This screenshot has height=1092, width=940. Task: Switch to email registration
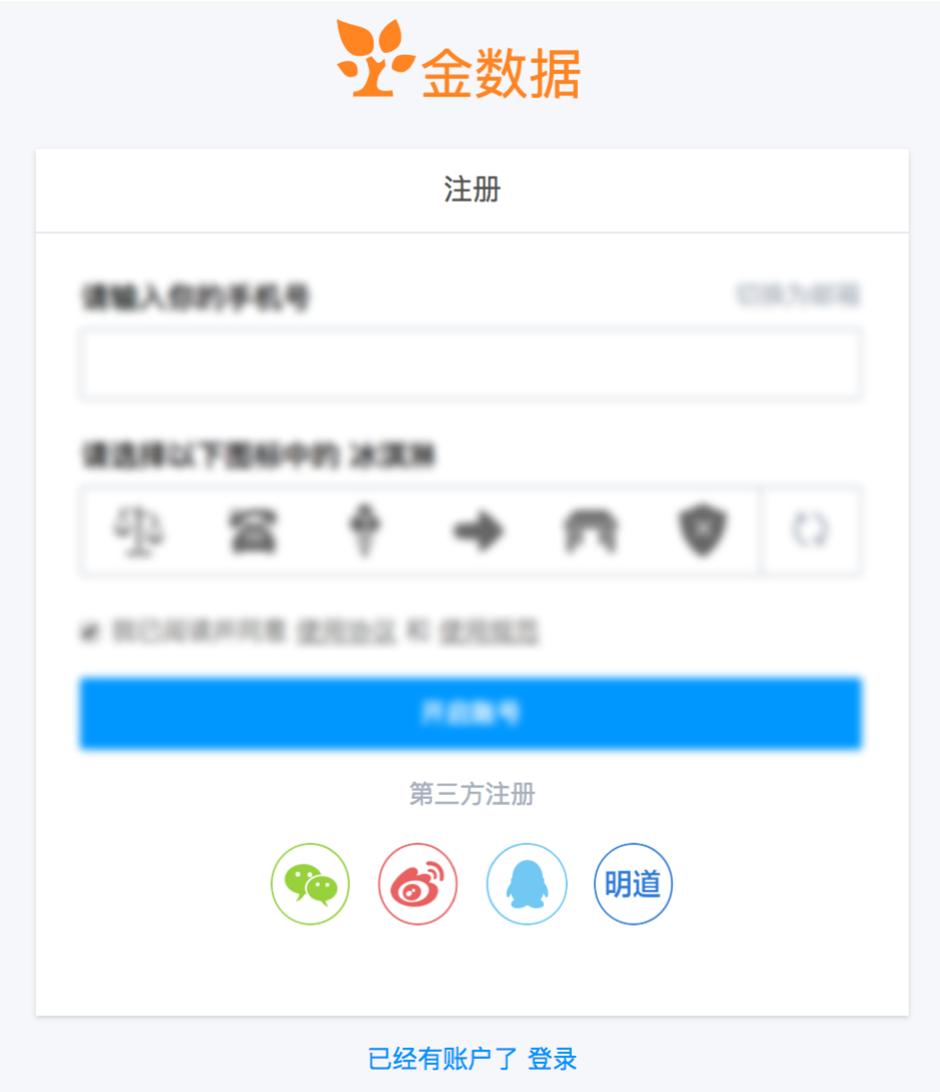point(798,296)
